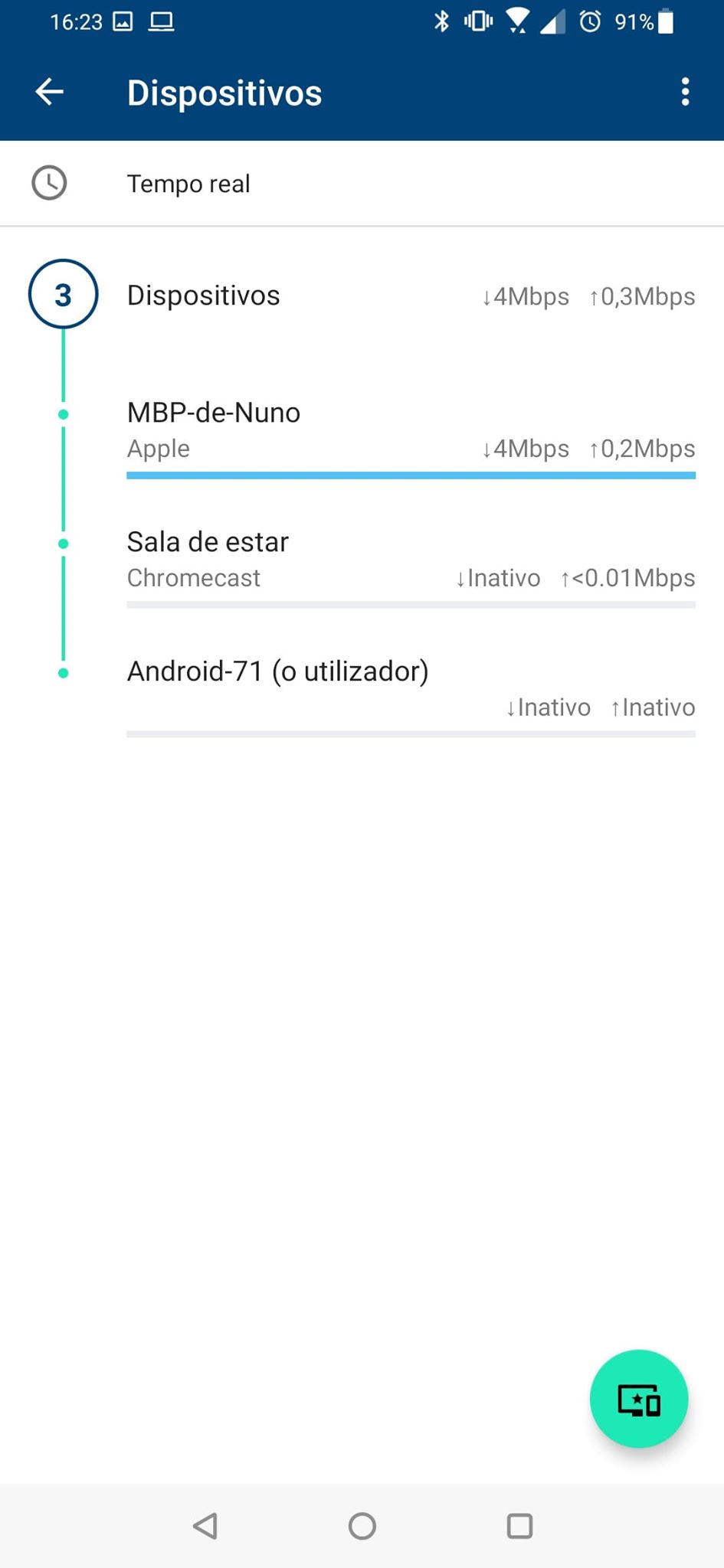Open the MBP-de-Nuno device details

tap(411, 430)
